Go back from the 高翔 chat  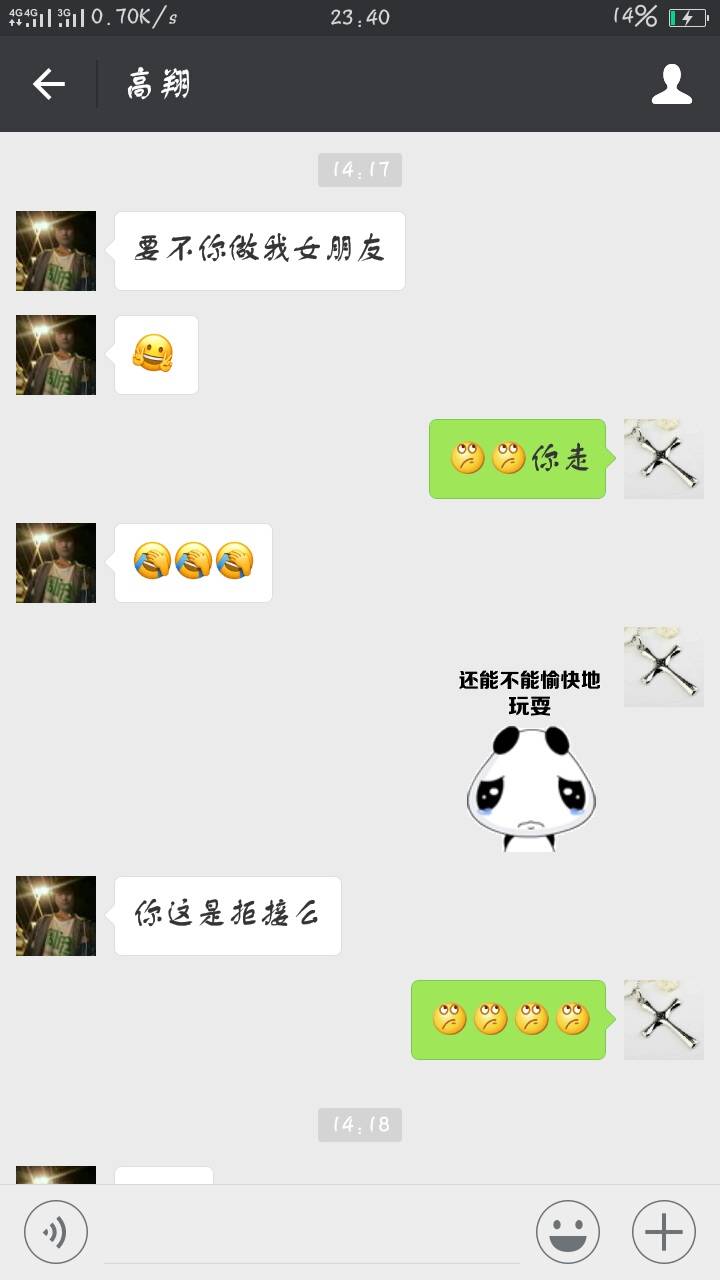click(48, 84)
